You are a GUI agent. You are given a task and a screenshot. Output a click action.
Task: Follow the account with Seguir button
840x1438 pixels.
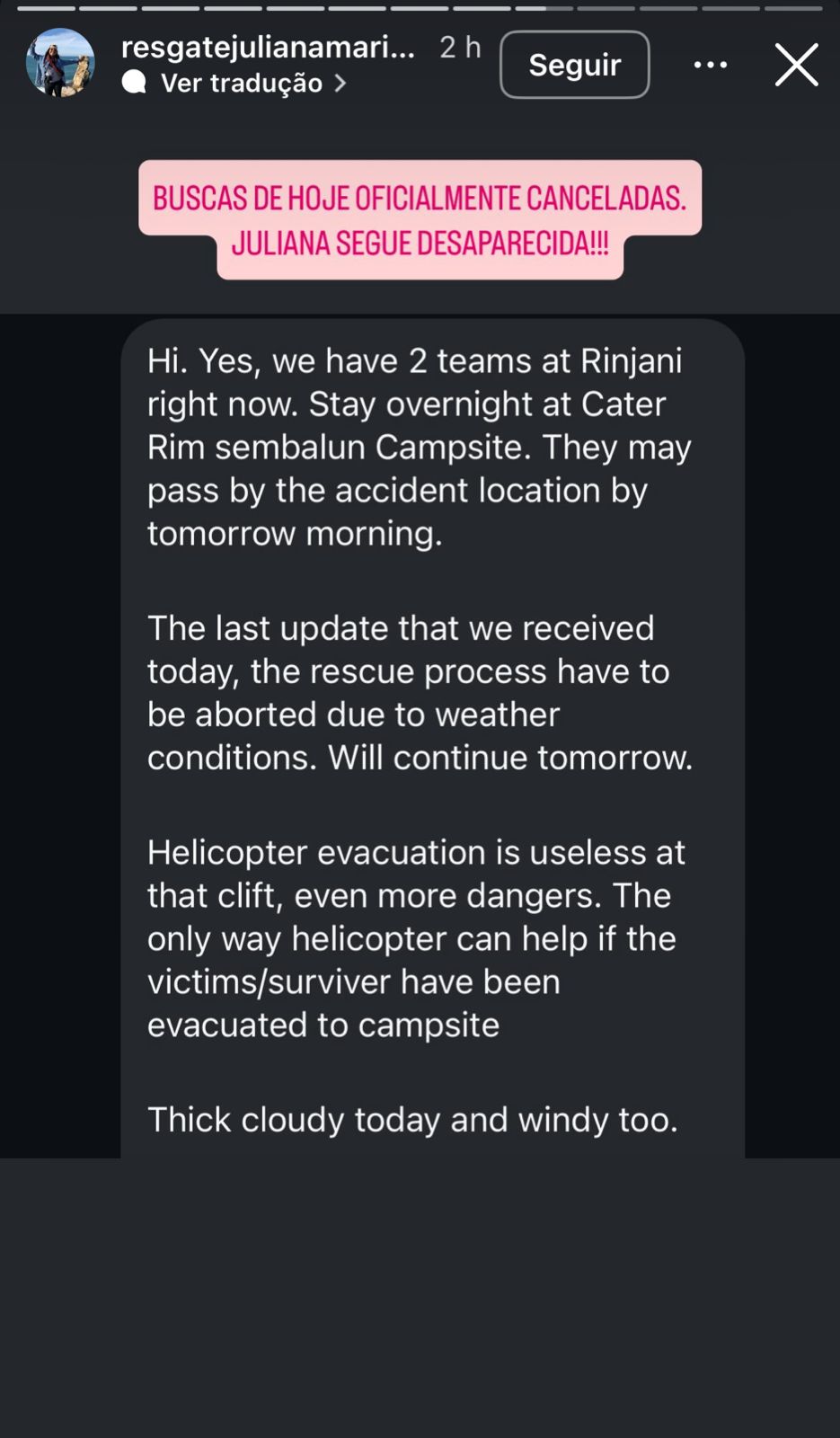[x=574, y=65]
